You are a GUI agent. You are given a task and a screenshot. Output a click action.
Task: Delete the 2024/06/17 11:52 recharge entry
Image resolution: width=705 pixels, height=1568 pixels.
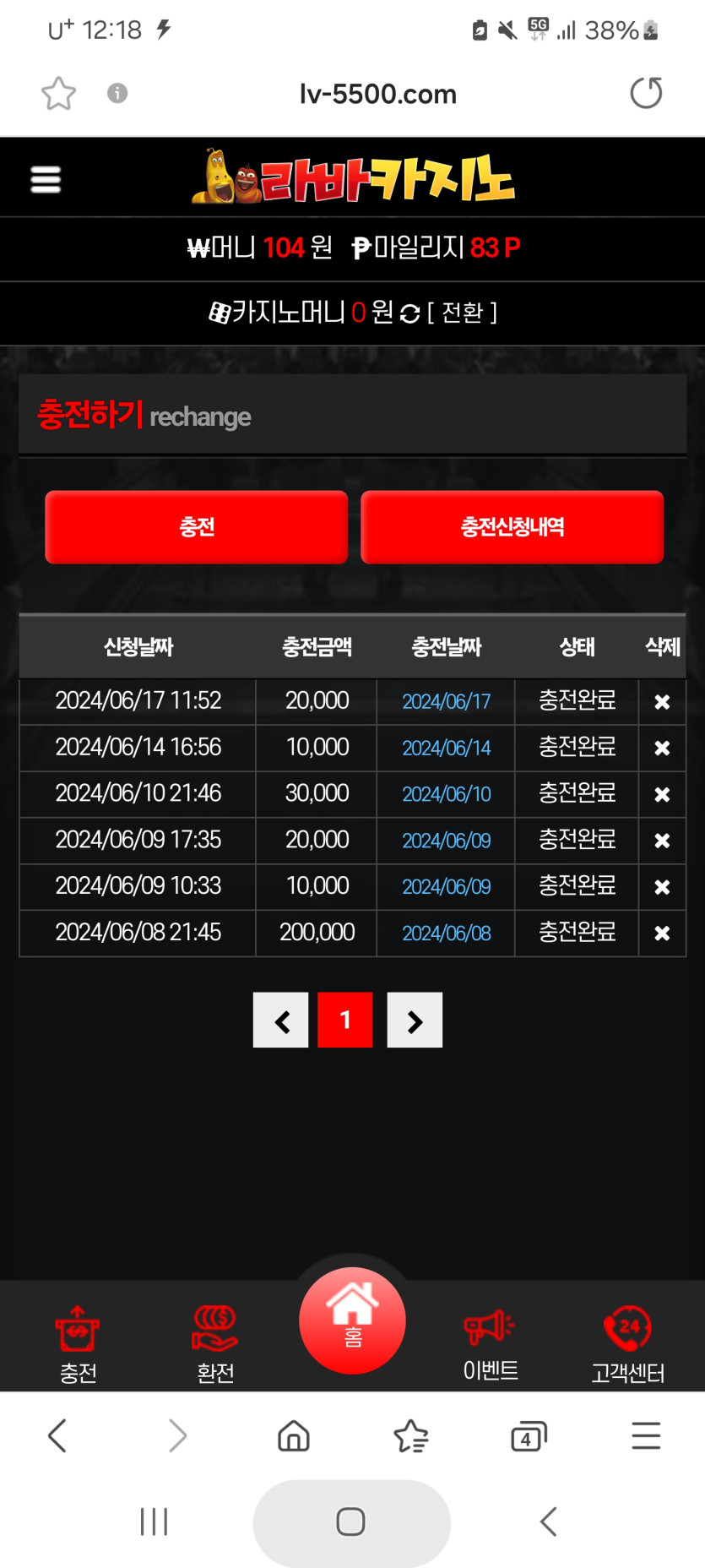pos(662,702)
